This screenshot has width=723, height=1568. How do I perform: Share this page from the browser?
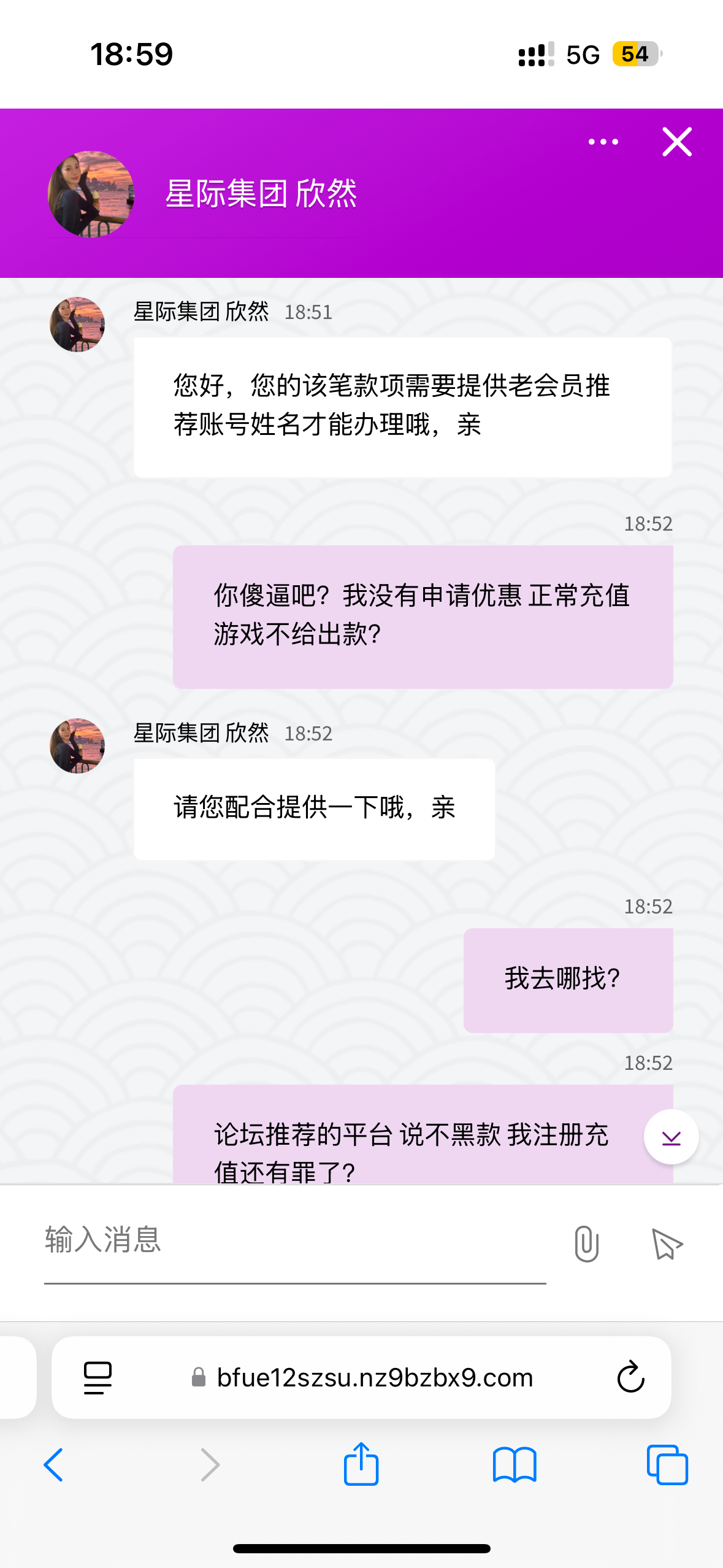click(x=361, y=1464)
